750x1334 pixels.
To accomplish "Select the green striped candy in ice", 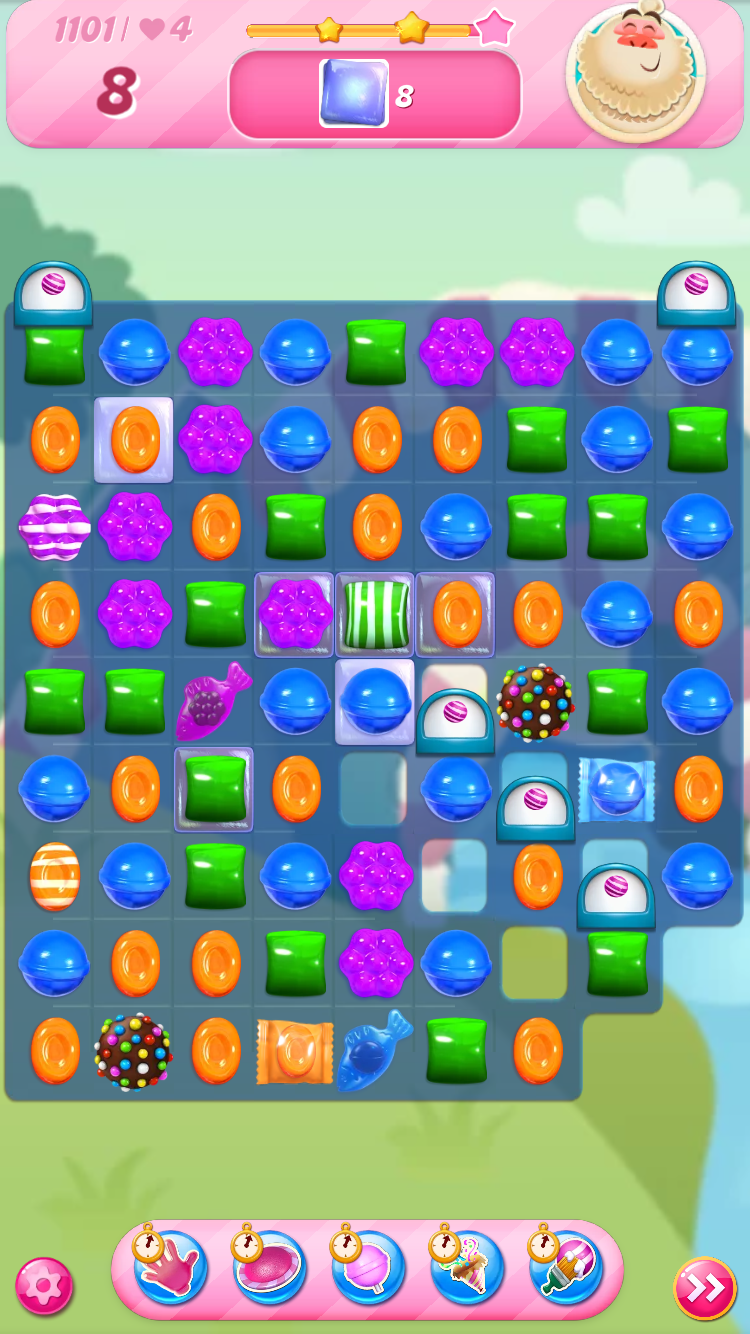I will click(375, 614).
